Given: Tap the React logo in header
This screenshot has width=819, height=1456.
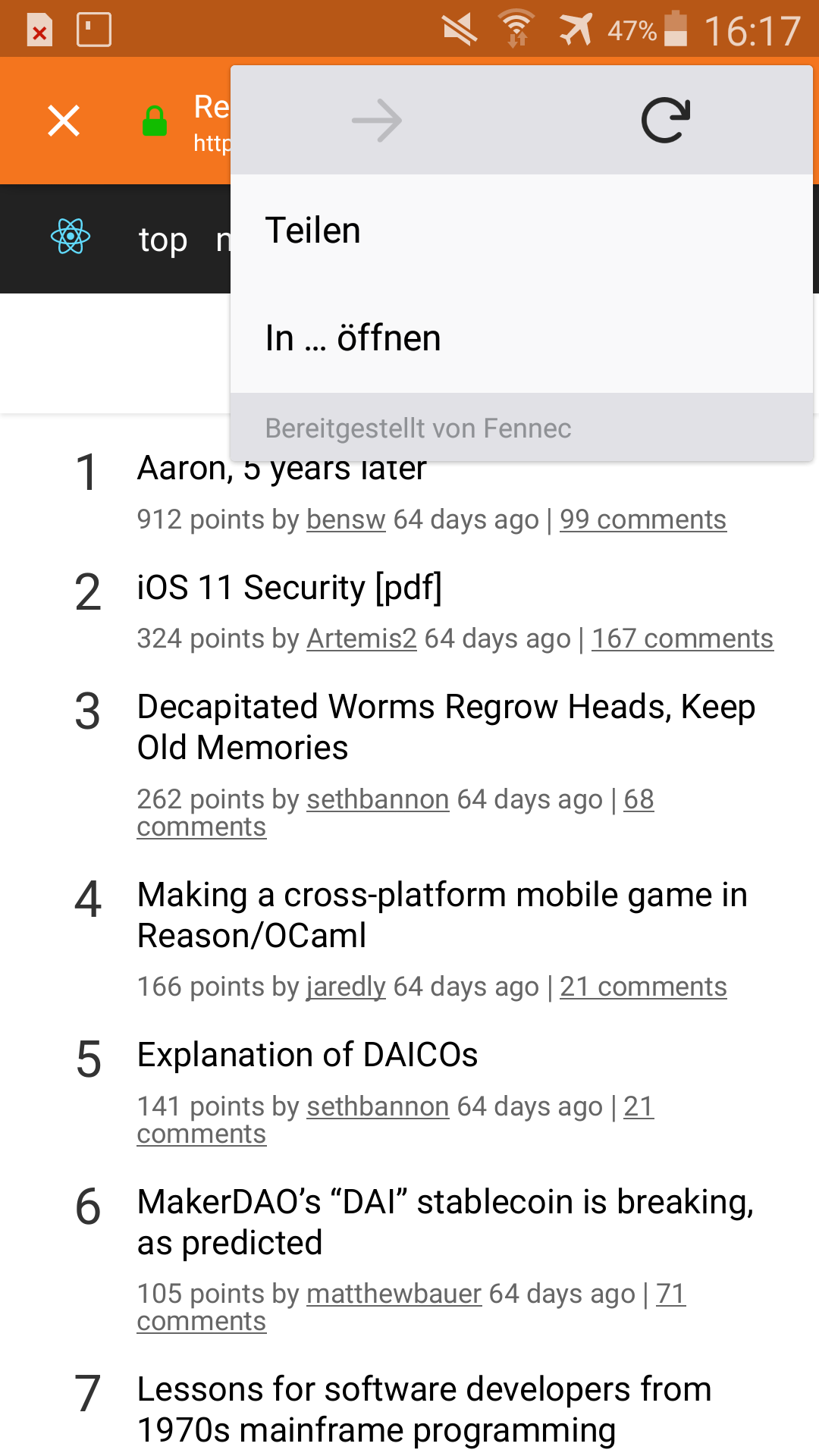Looking at the screenshot, I should click(x=71, y=237).
